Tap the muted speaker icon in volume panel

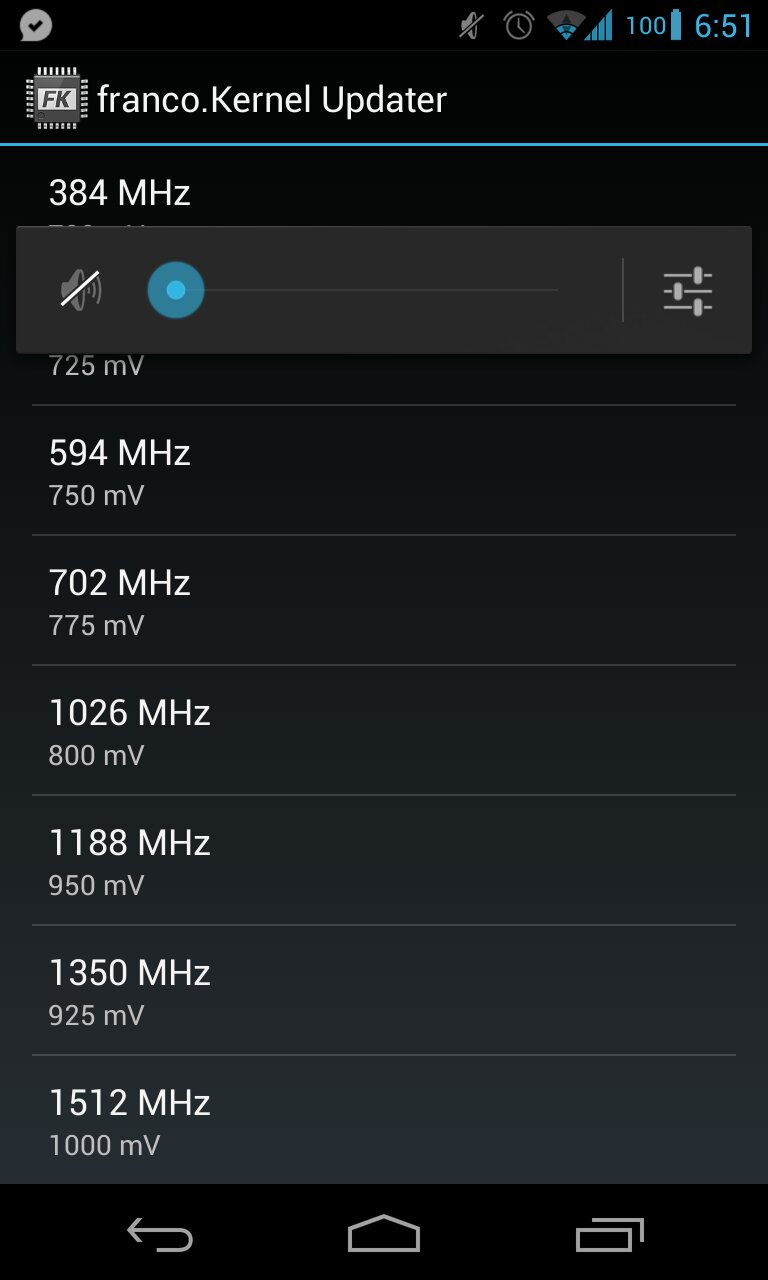[x=81, y=290]
